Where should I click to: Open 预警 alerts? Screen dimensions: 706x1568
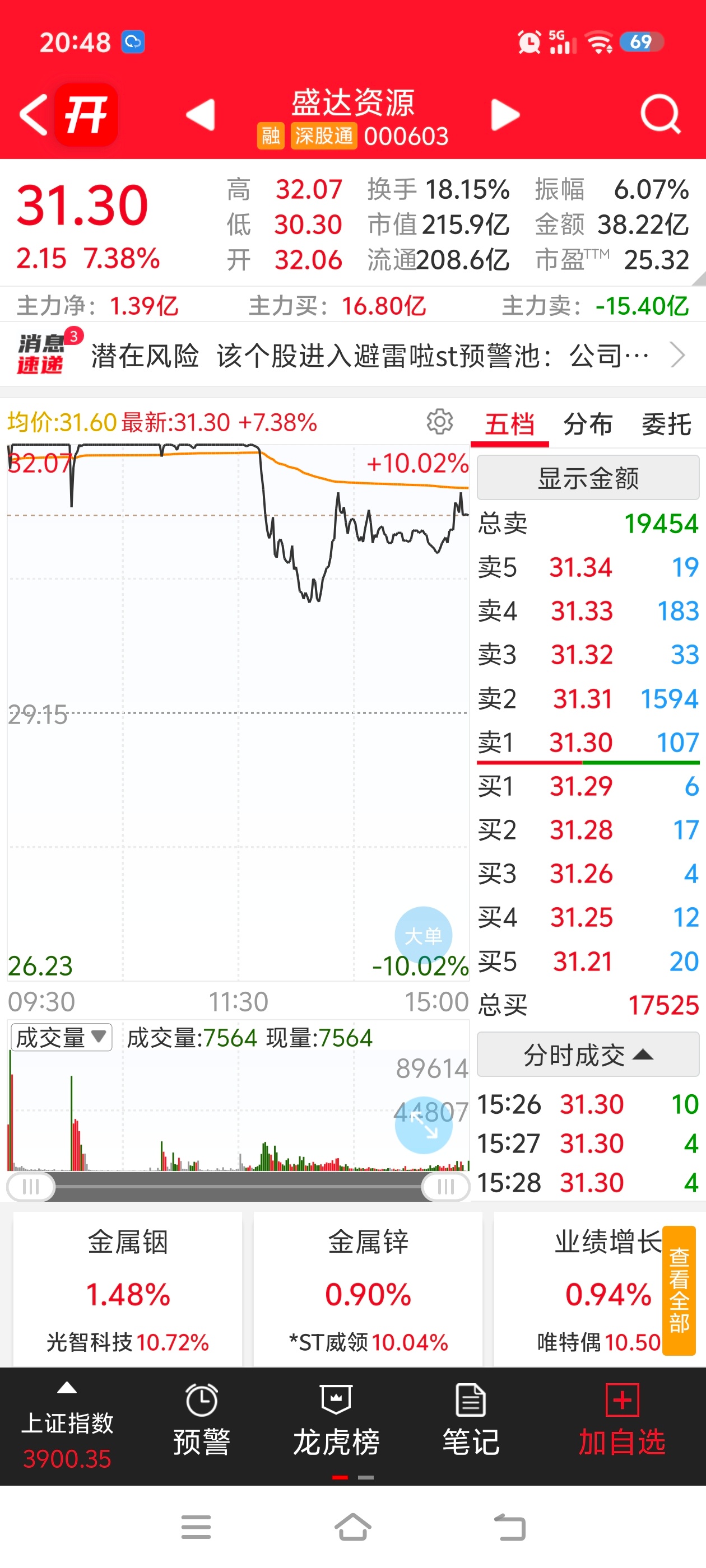[202, 1421]
